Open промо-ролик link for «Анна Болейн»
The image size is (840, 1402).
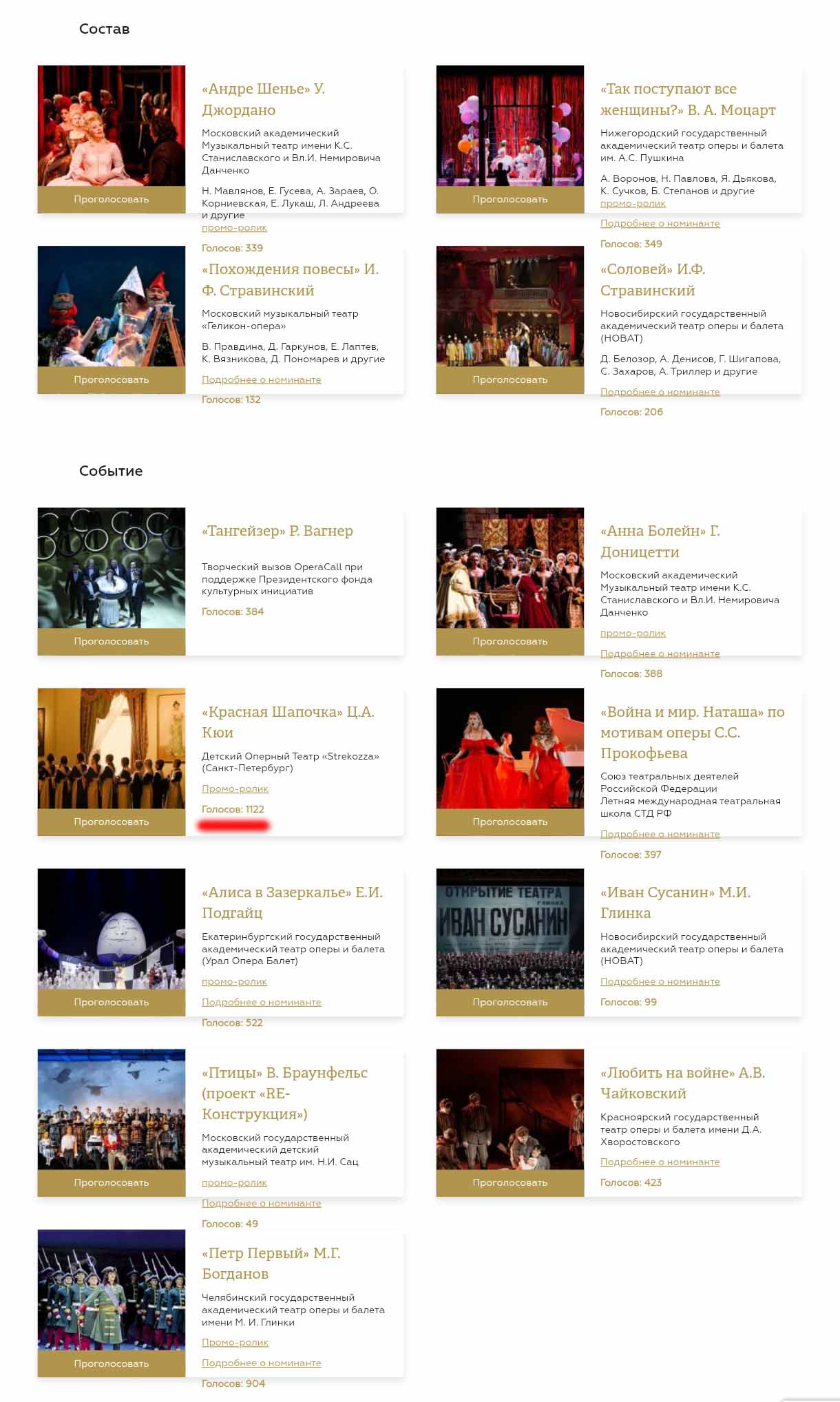[633, 634]
